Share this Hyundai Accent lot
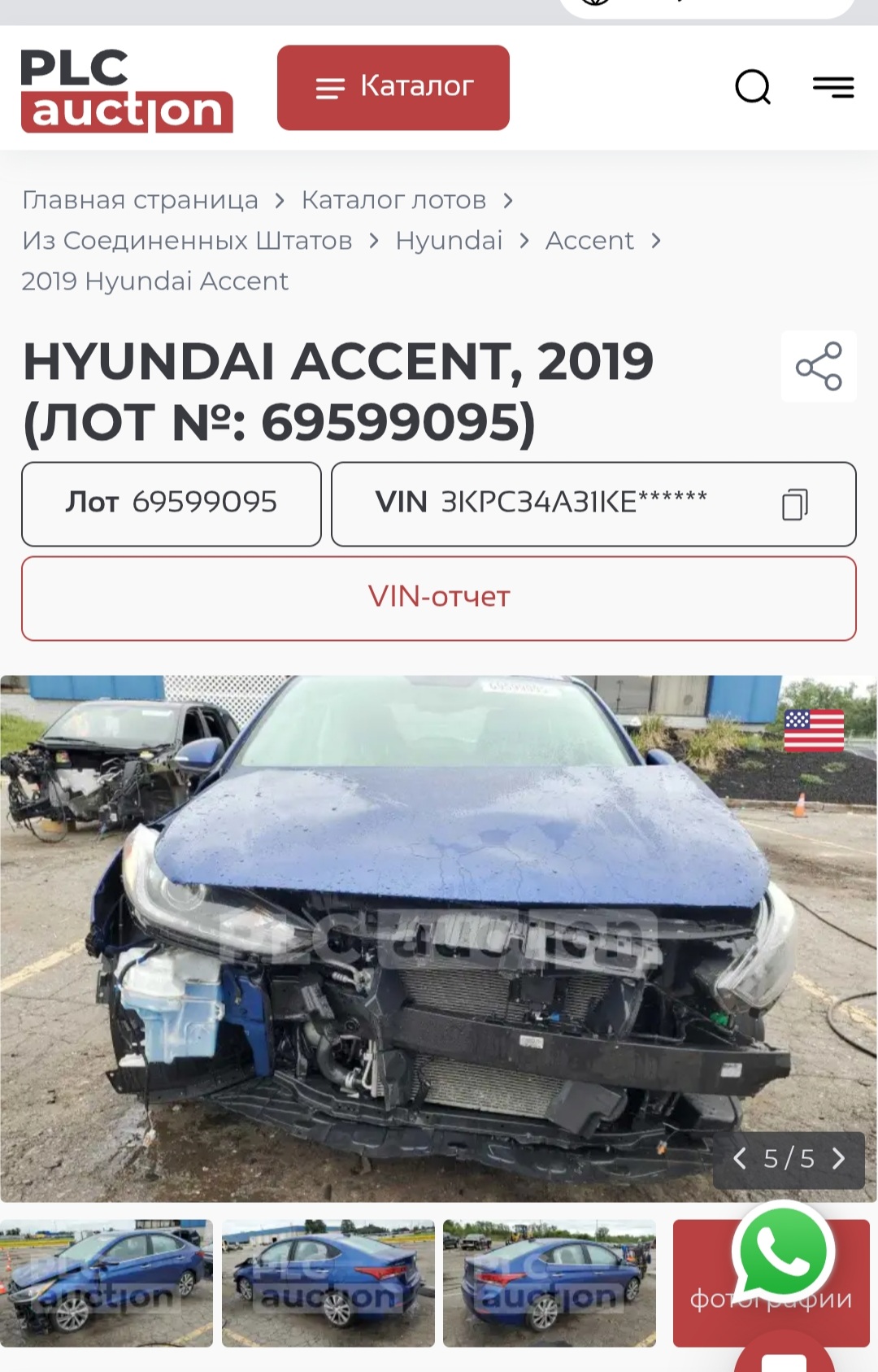The image size is (878, 1372). (818, 366)
